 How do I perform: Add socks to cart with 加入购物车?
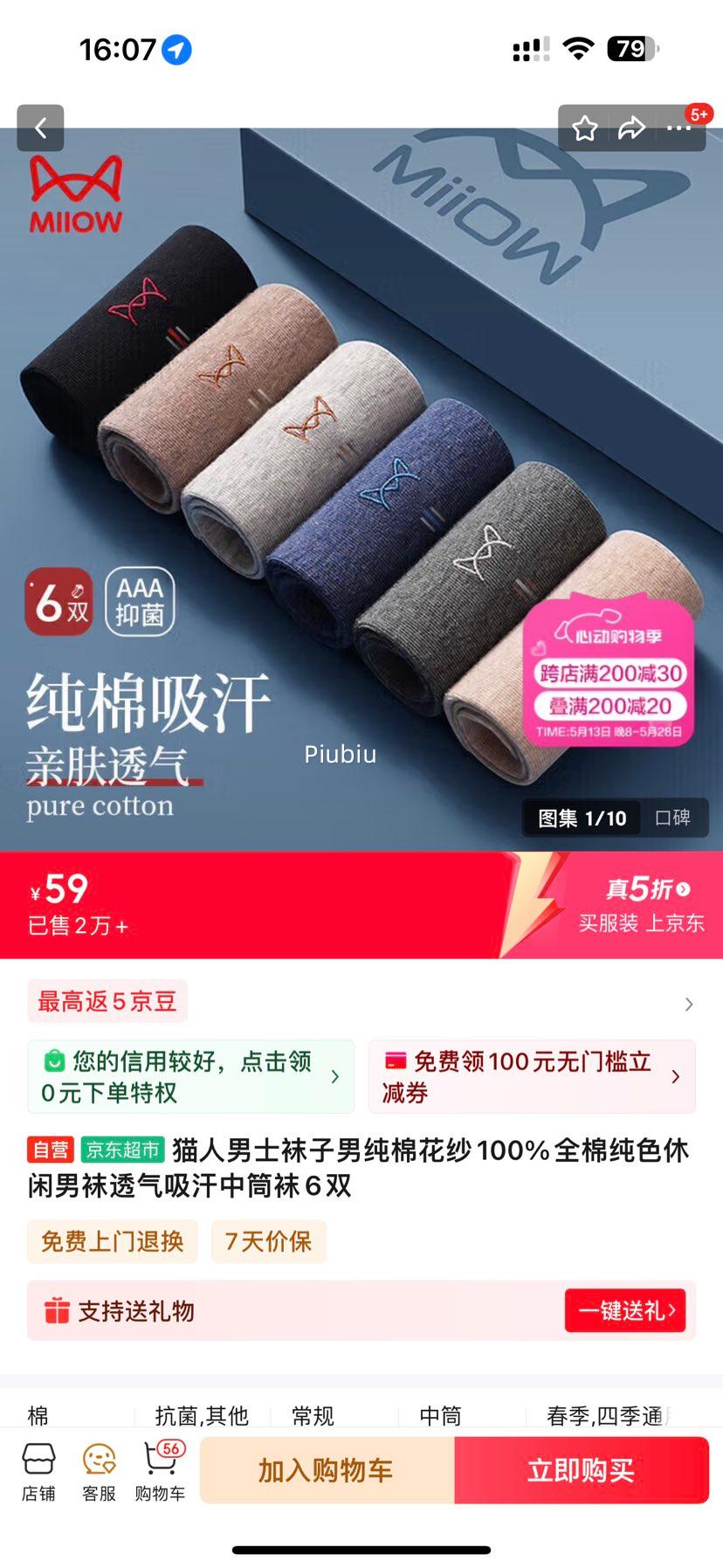click(x=327, y=1470)
